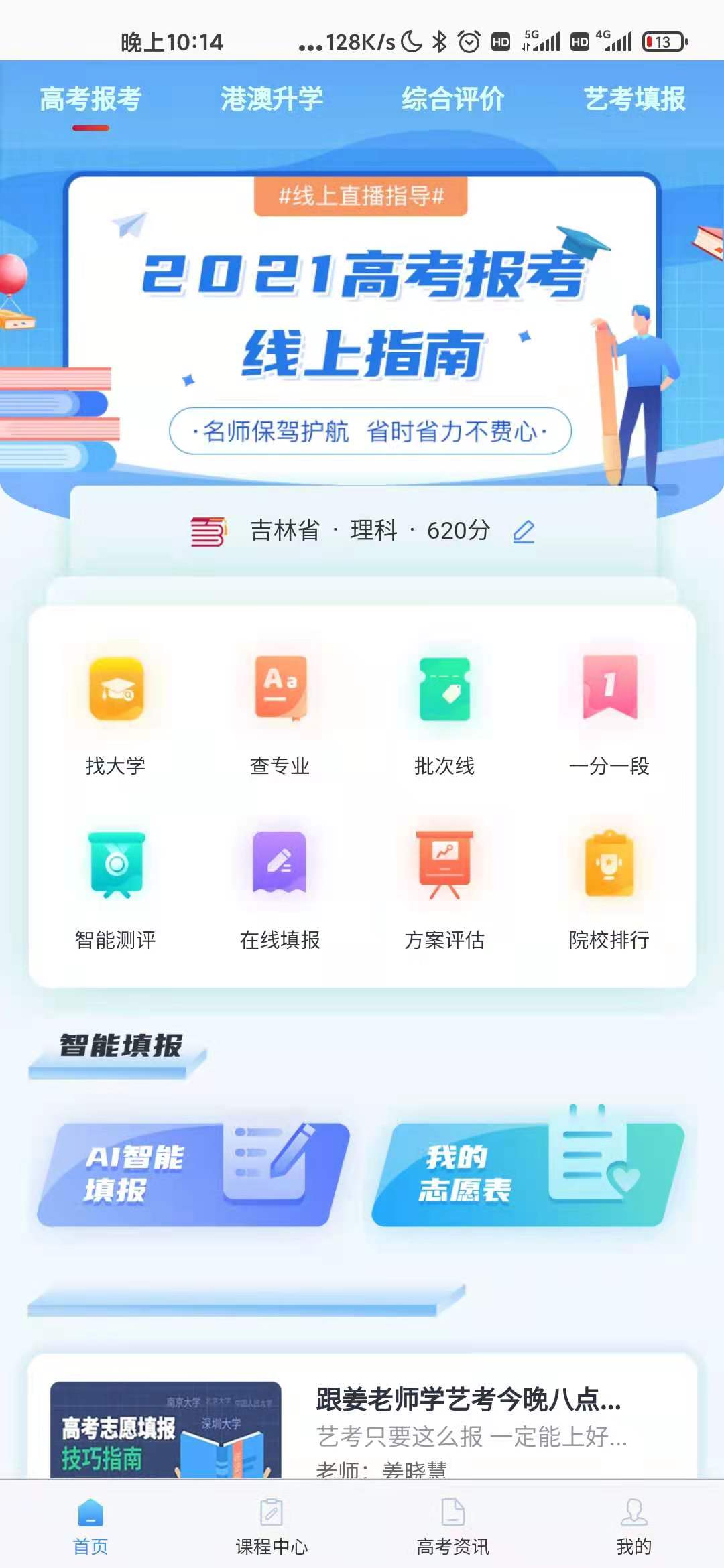Switch to the 港澳升学 top tab

click(271, 99)
